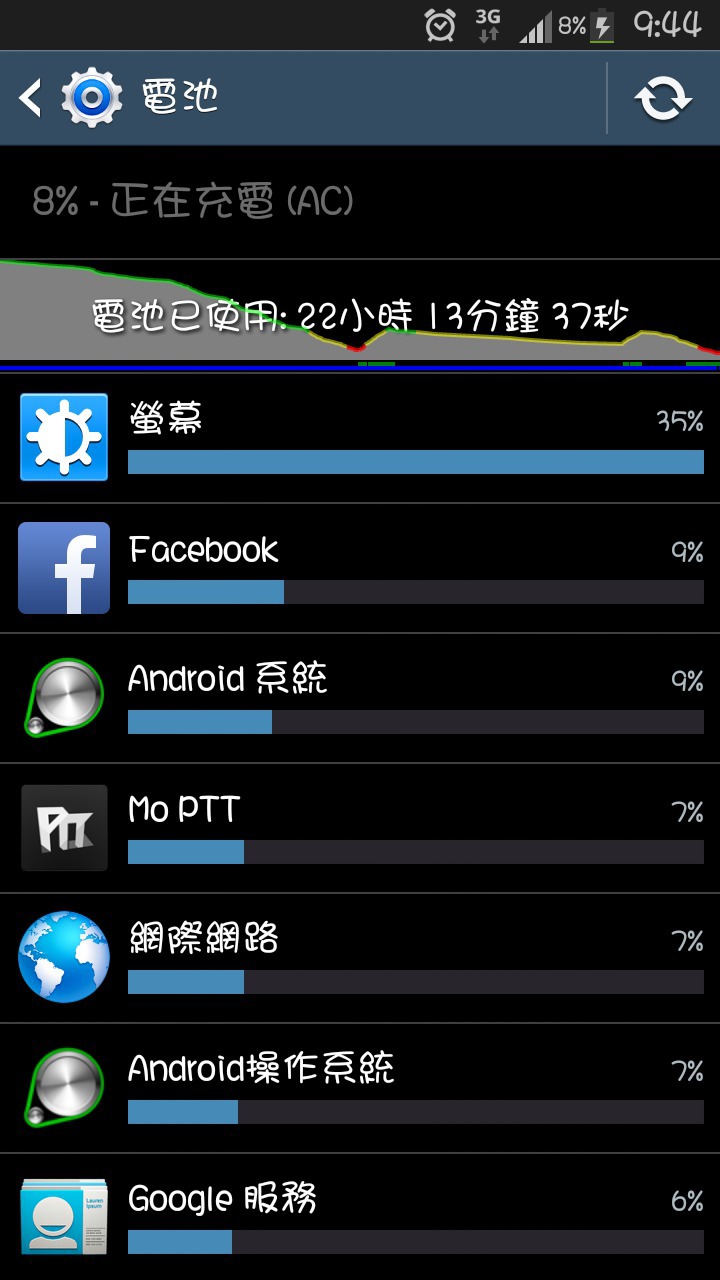Select the Android操作系統 row
Image resolution: width=720 pixels, height=1280 pixels.
(x=360, y=1088)
